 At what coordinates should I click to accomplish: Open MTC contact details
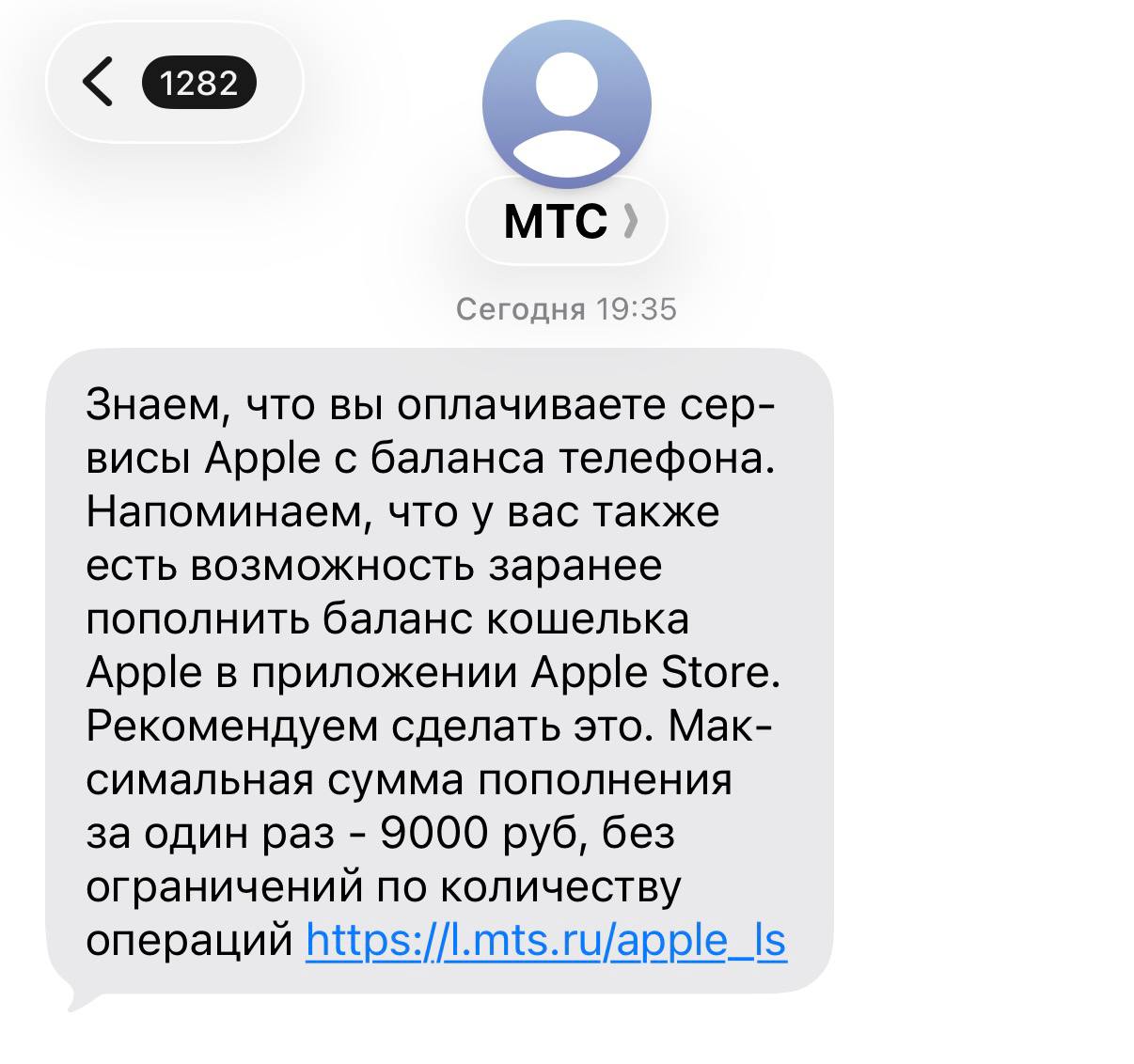[567, 222]
